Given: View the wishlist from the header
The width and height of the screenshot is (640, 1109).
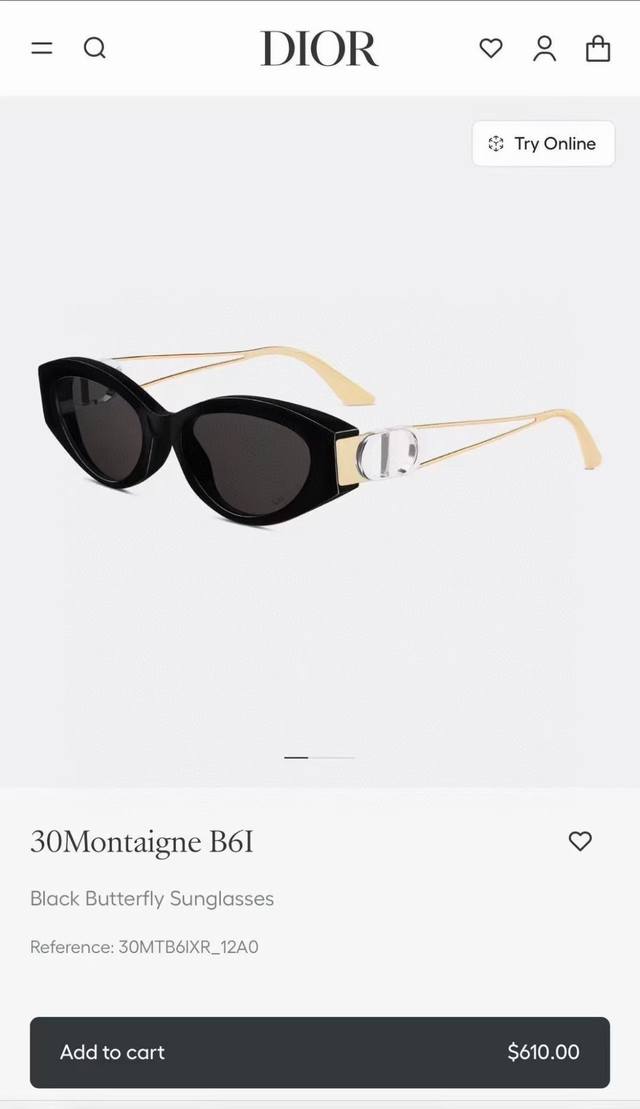Looking at the screenshot, I should tap(491, 48).
